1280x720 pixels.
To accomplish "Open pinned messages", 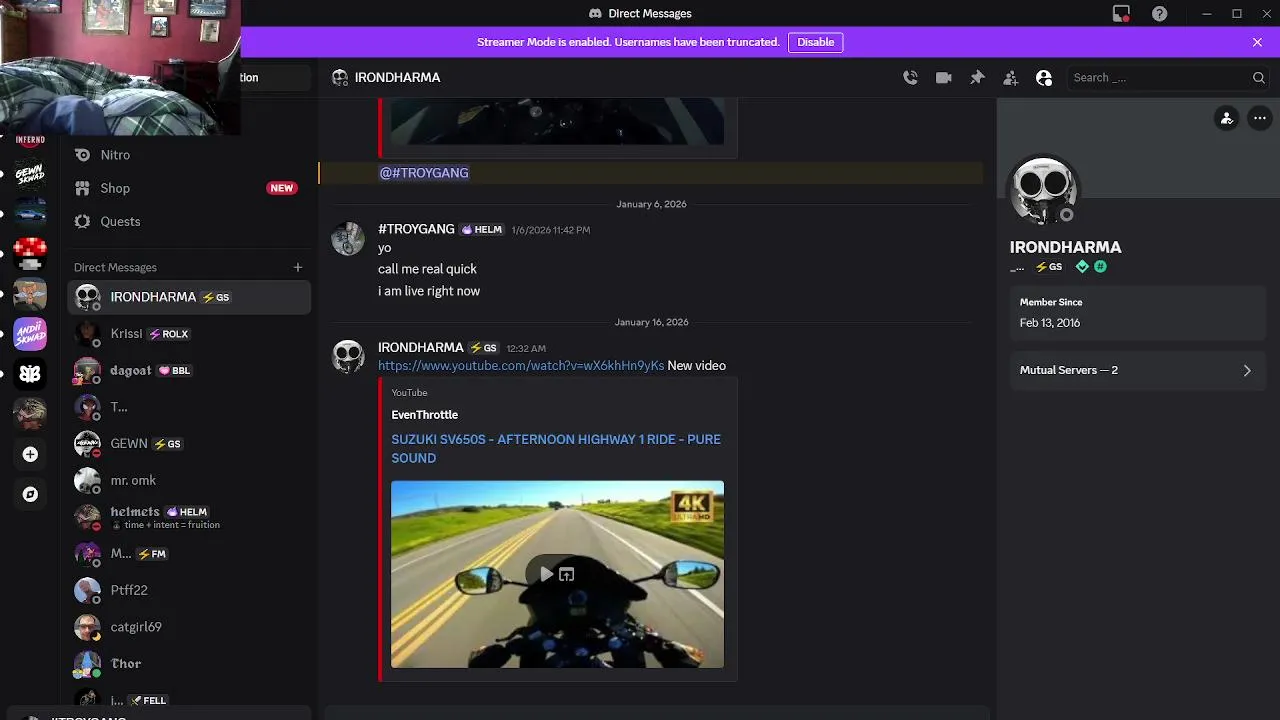I will click(x=977, y=77).
